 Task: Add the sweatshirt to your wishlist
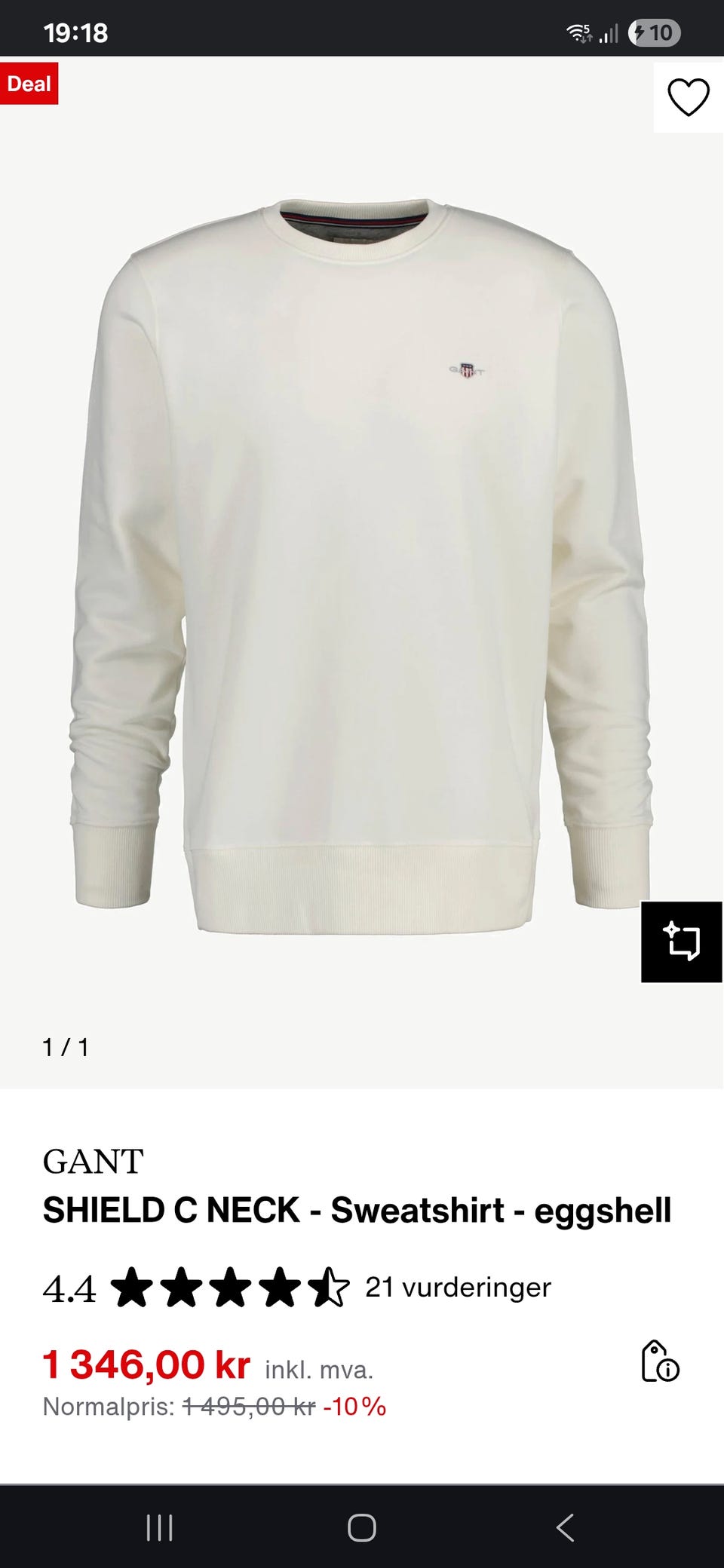tap(688, 97)
